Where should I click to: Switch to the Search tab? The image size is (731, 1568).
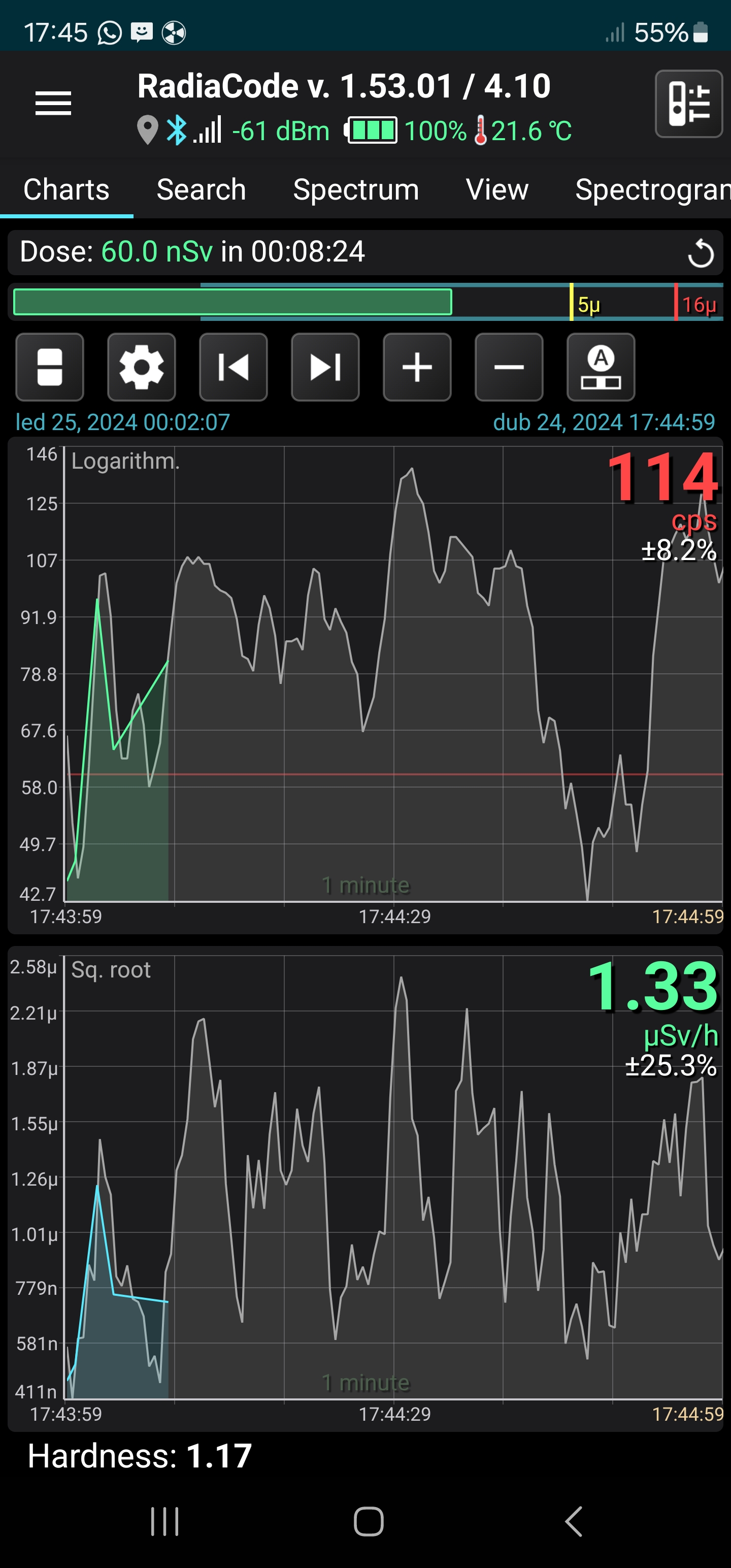[201, 189]
